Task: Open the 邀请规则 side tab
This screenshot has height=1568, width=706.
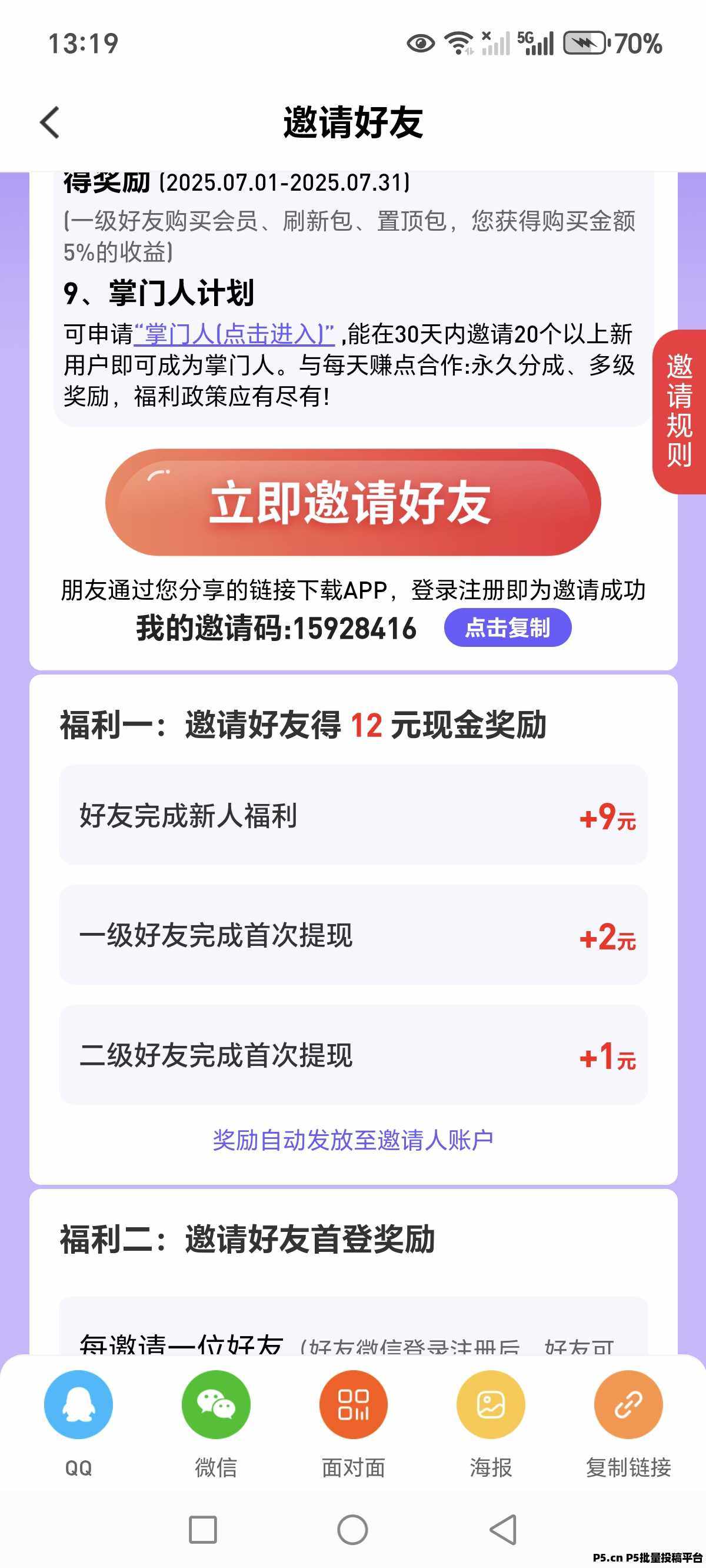Action: (679, 411)
